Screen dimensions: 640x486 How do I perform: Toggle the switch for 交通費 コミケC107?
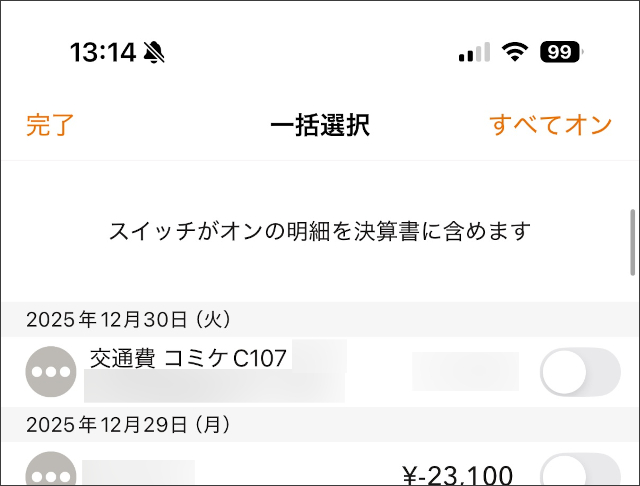pyautogui.click(x=580, y=372)
